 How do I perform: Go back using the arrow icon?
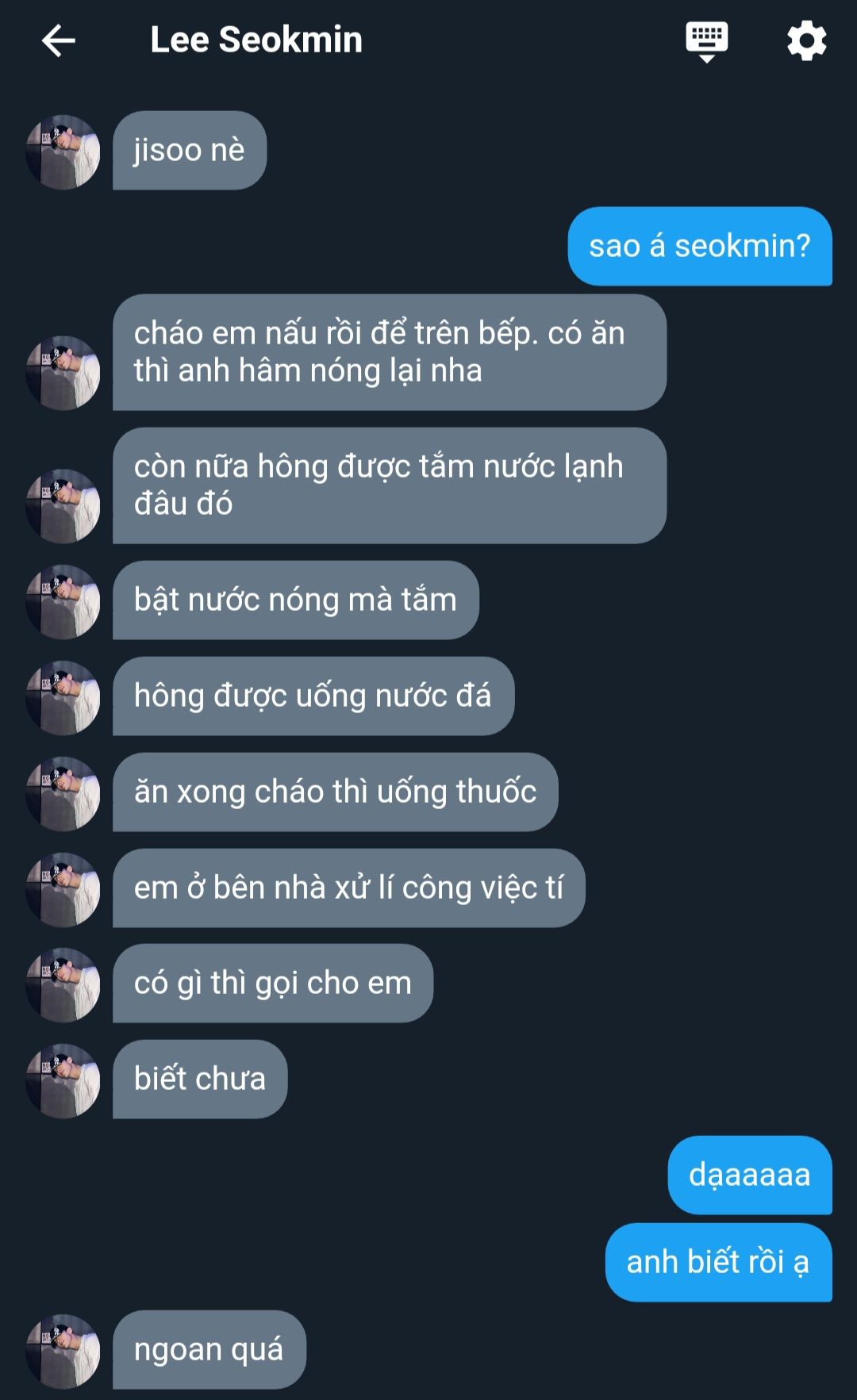click(x=59, y=40)
